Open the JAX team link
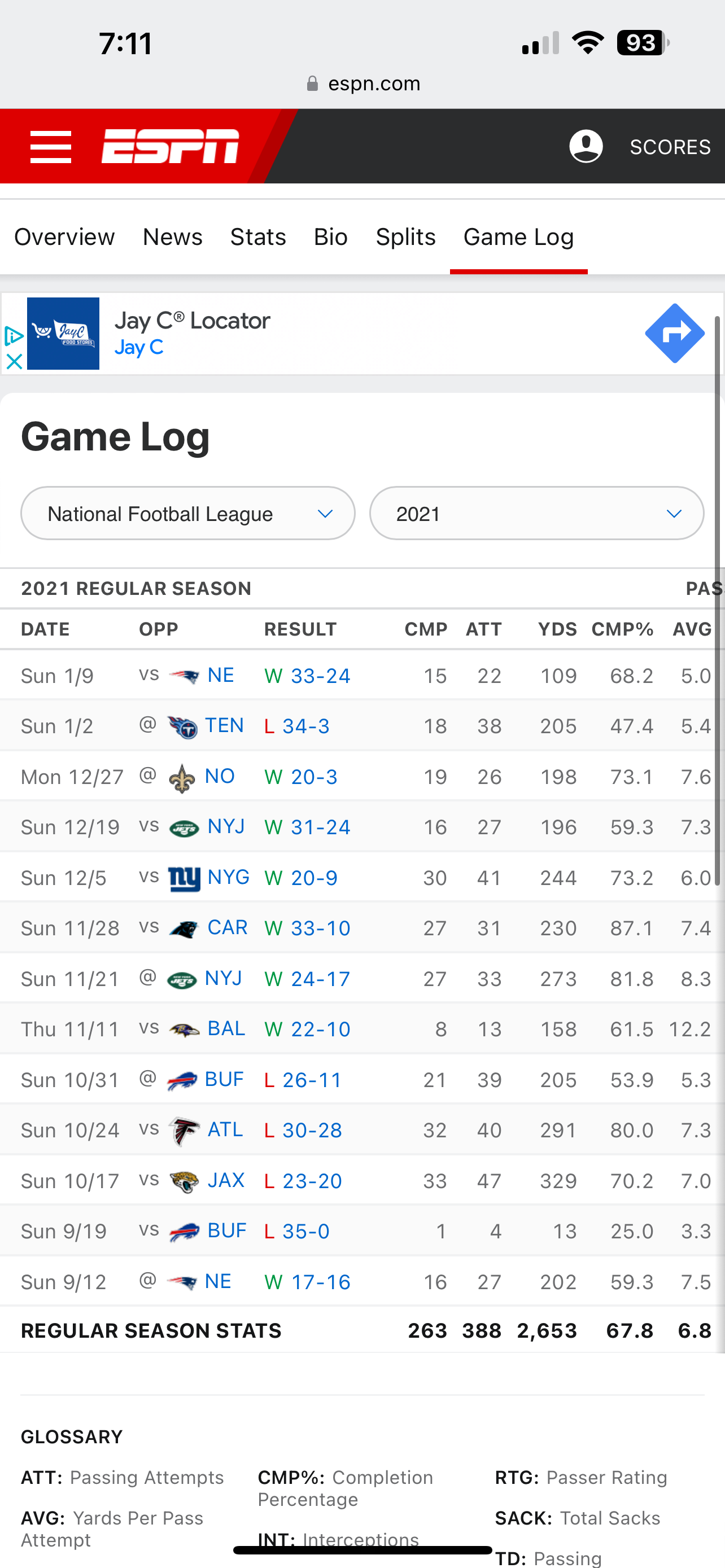 pyautogui.click(x=226, y=1180)
